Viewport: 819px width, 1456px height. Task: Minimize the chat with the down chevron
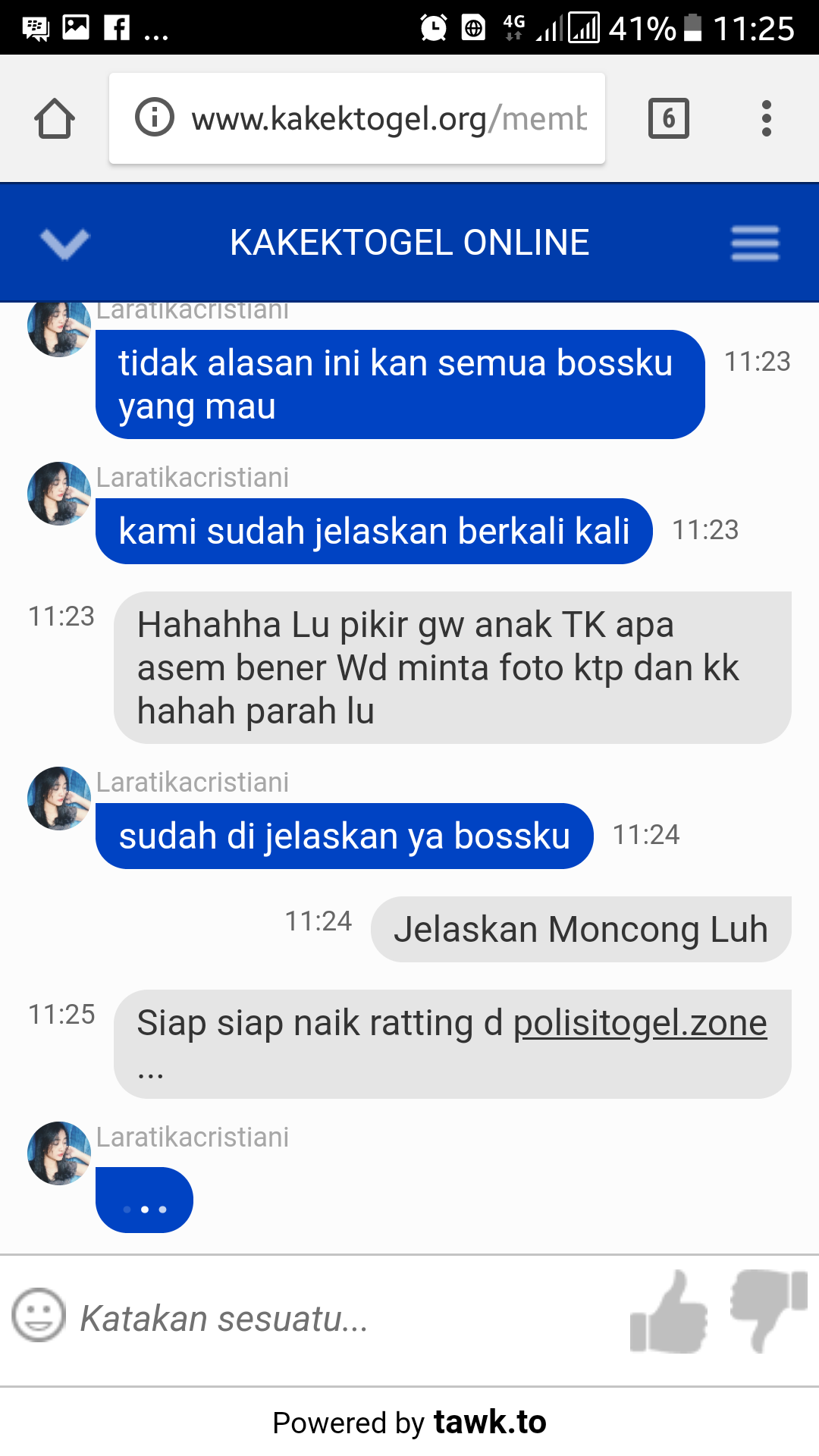tap(64, 243)
